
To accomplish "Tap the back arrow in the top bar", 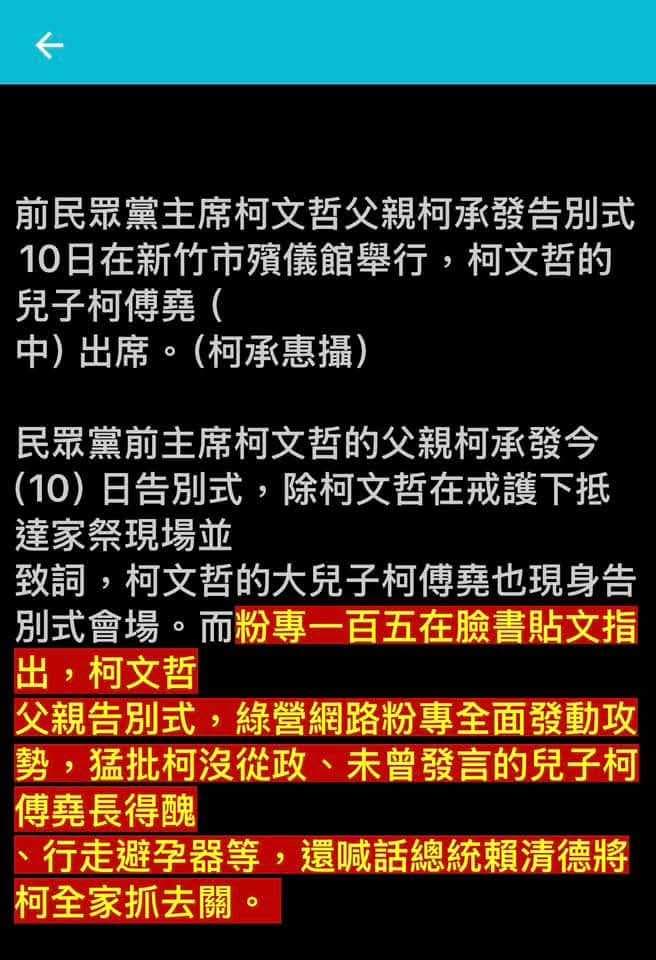I will tap(49, 45).
